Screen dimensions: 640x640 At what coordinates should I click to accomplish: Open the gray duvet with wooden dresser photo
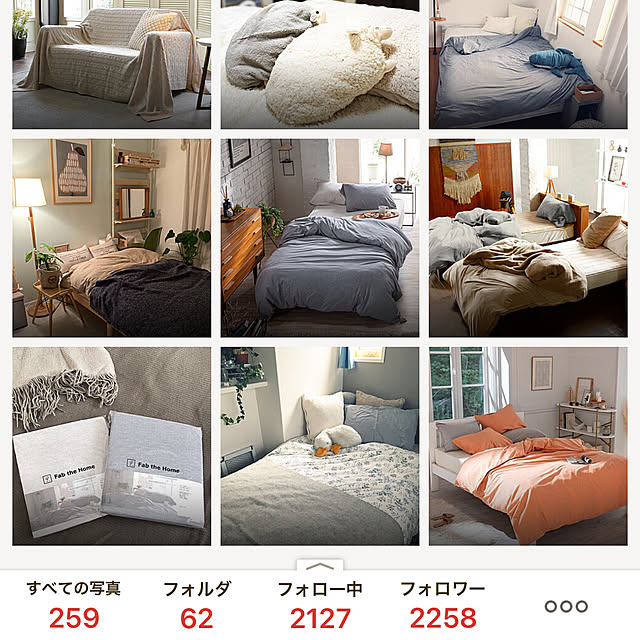[x=320, y=237]
